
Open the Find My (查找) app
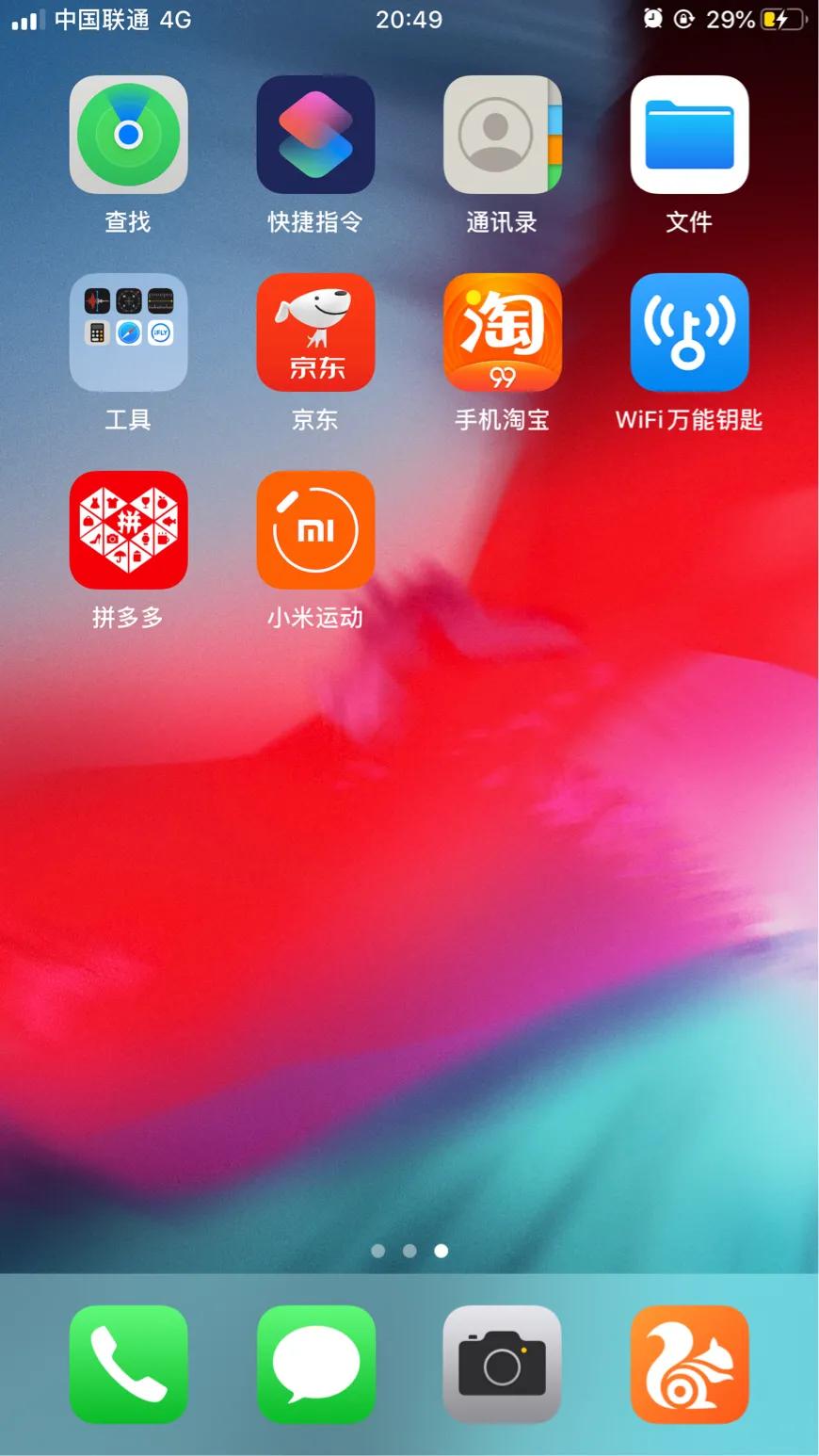pos(129,135)
